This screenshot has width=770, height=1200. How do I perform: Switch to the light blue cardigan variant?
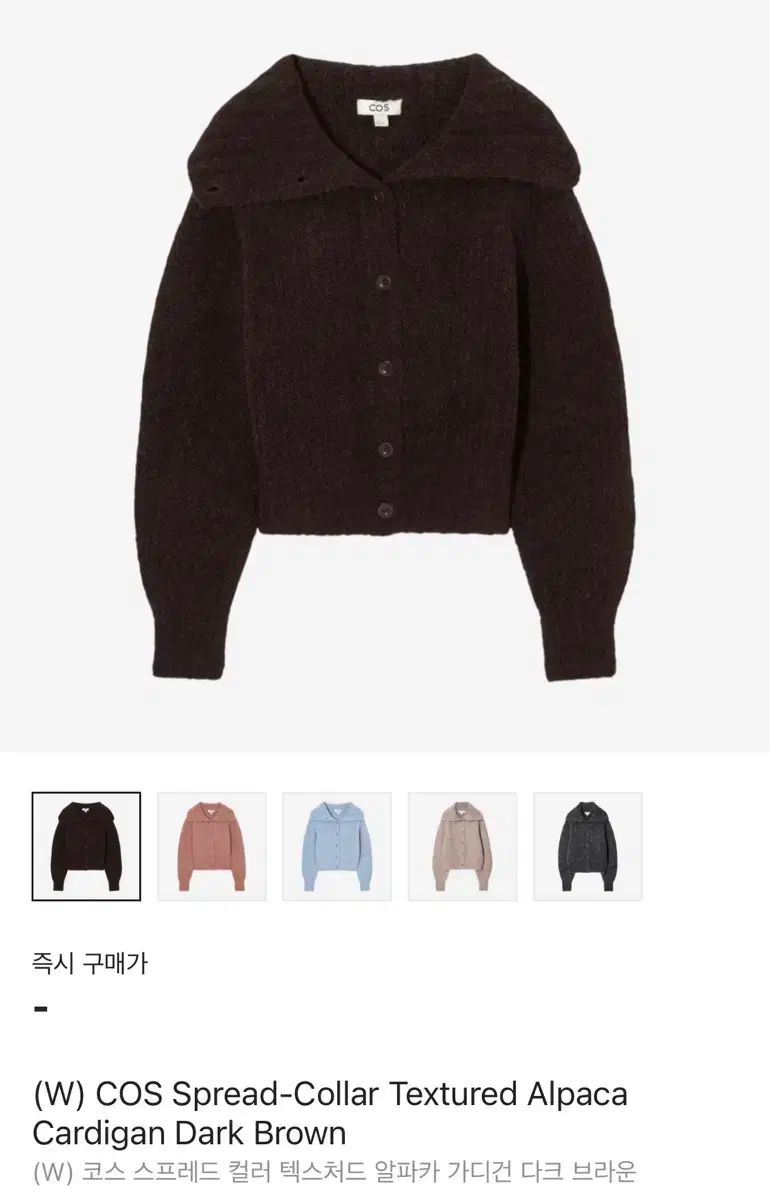[x=337, y=846]
